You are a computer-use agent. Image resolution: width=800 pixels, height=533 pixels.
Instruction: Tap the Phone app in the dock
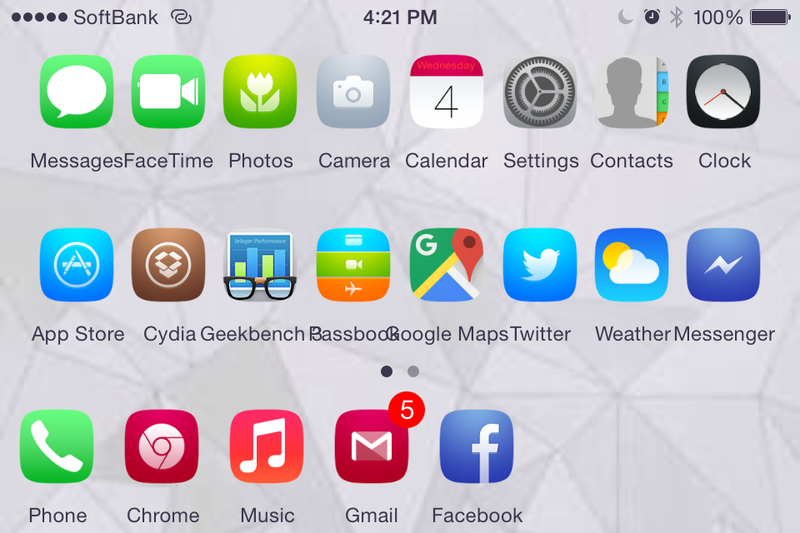click(x=57, y=447)
